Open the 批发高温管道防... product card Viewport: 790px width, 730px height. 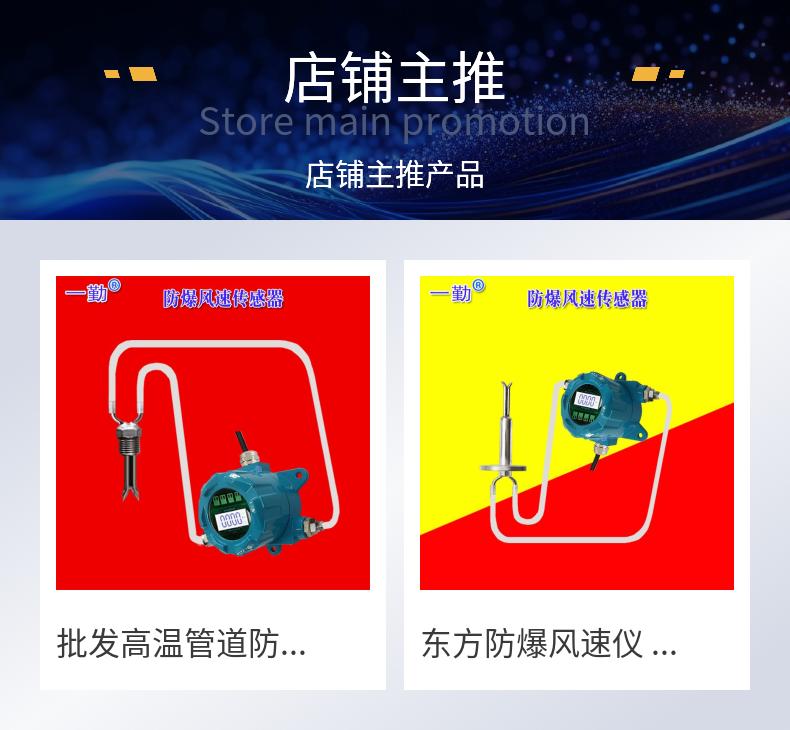click(213, 474)
